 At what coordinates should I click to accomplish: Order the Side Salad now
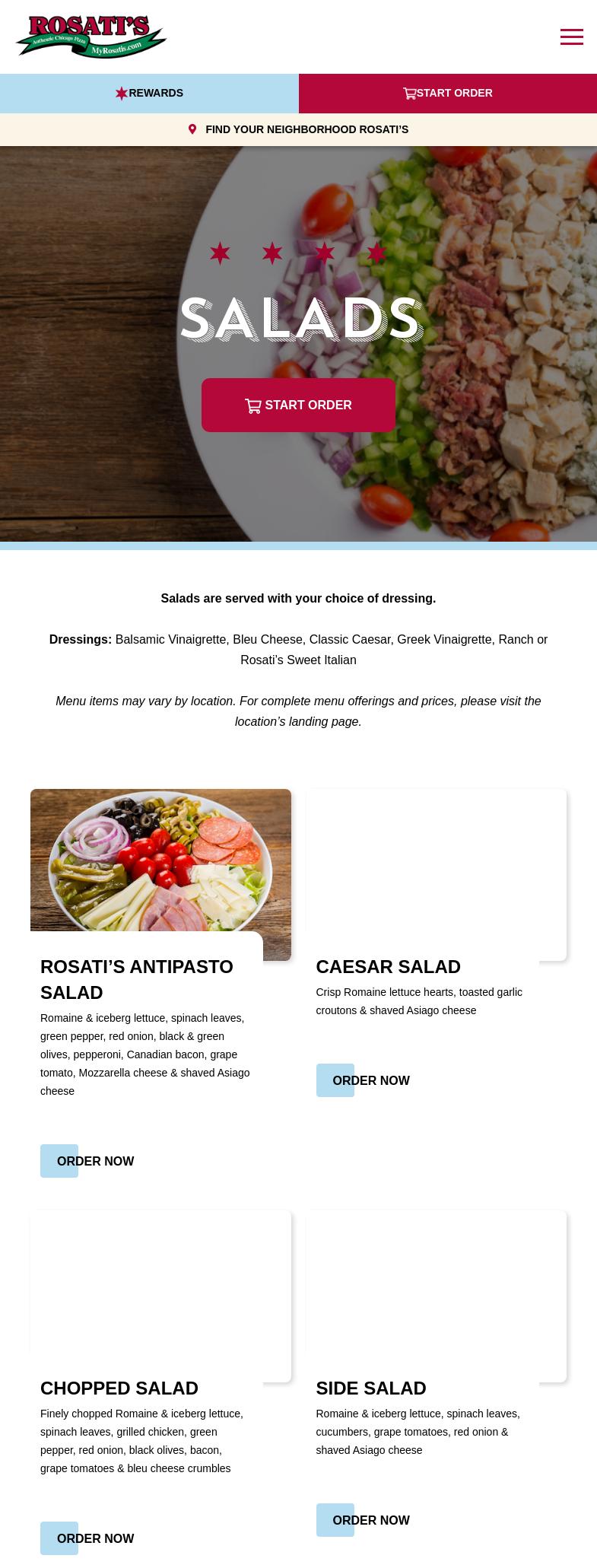click(x=363, y=1520)
